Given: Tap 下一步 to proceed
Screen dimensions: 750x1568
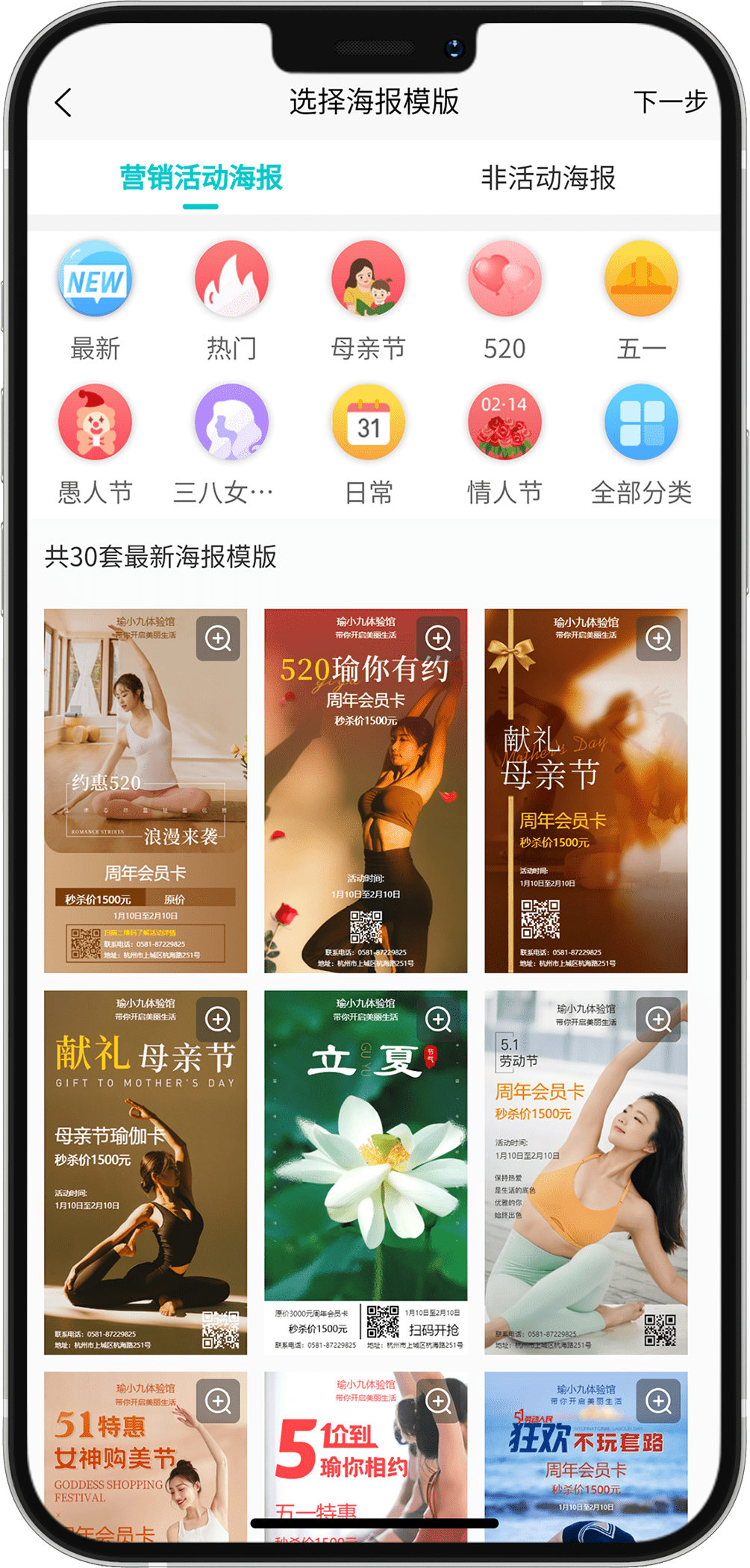Looking at the screenshot, I should [x=669, y=101].
